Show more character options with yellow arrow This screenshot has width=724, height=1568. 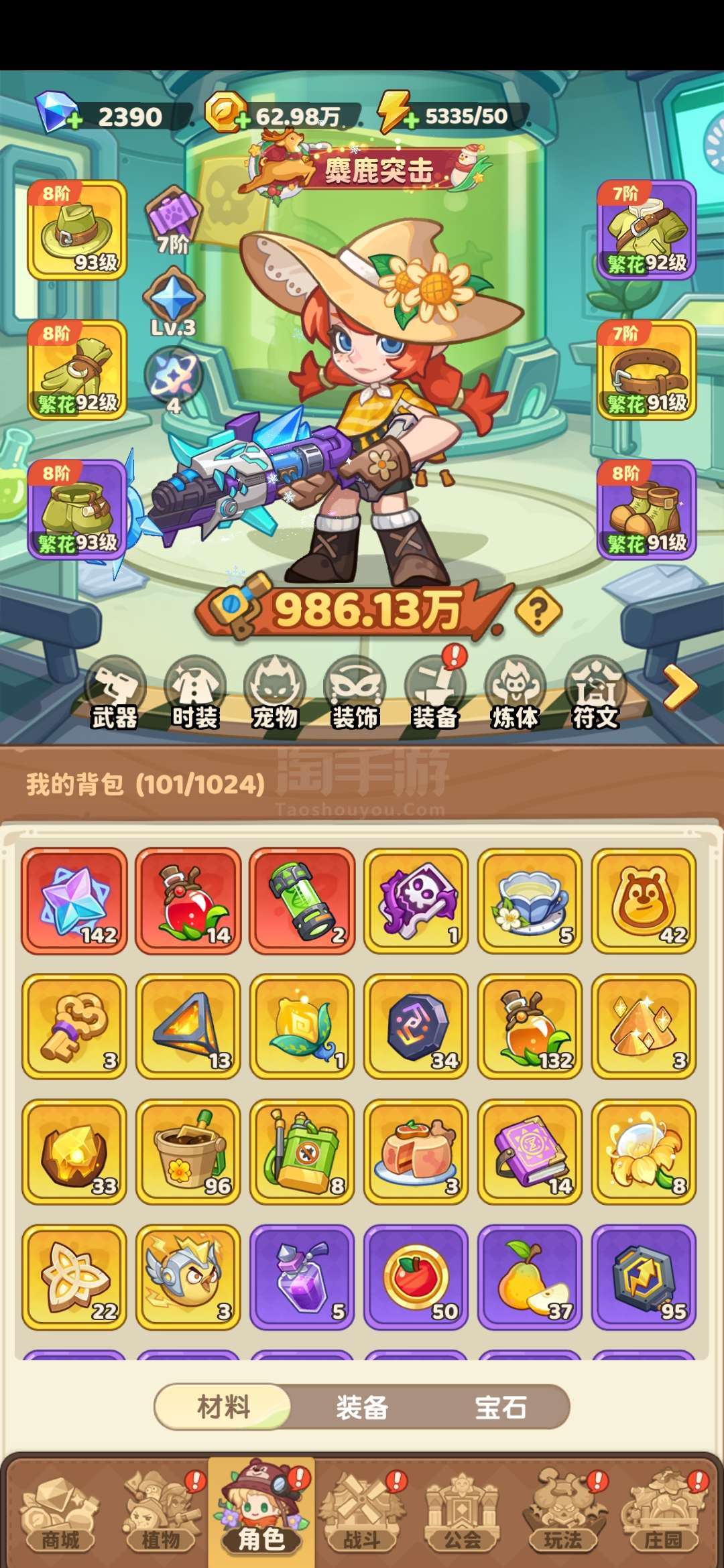coord(680,687)
